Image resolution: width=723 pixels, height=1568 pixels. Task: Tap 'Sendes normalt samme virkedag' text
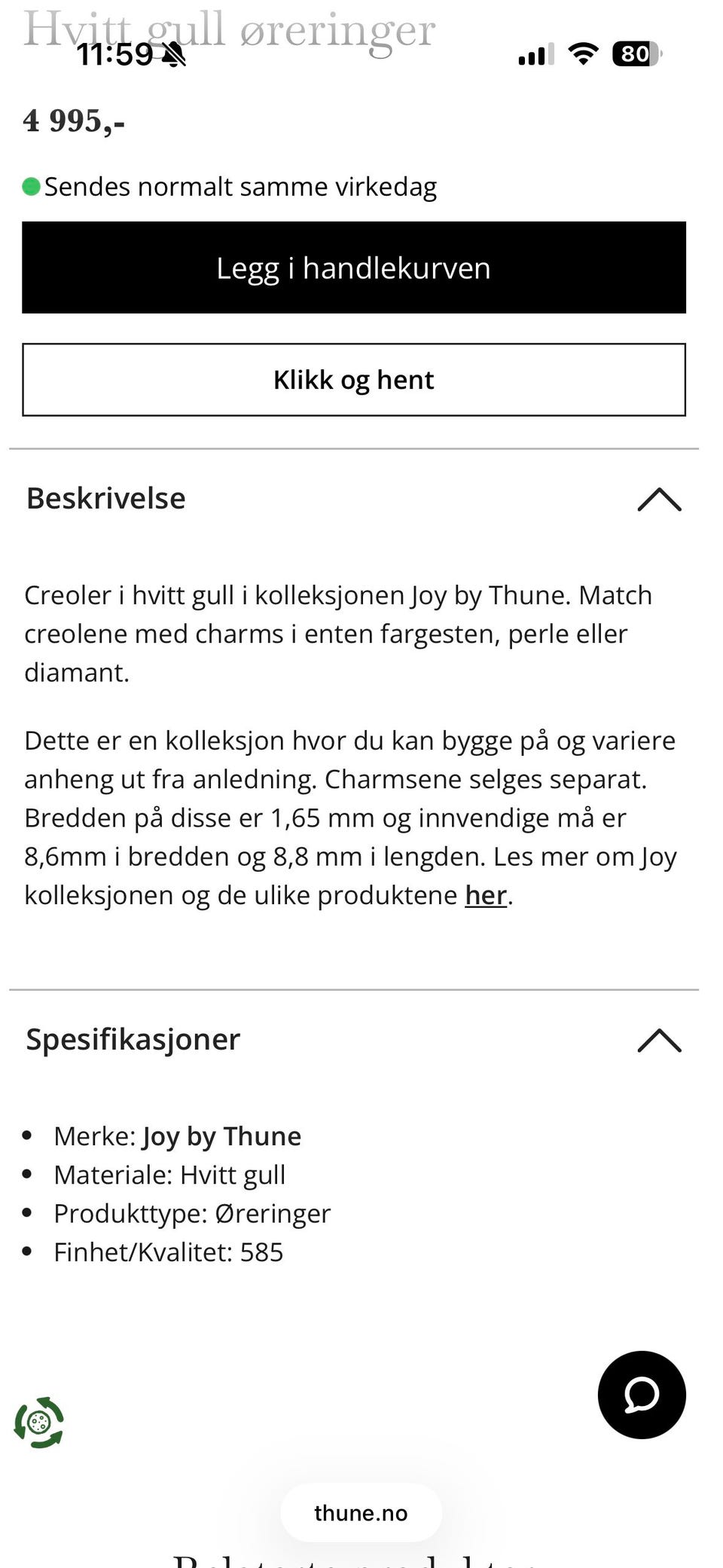point(241,186)
